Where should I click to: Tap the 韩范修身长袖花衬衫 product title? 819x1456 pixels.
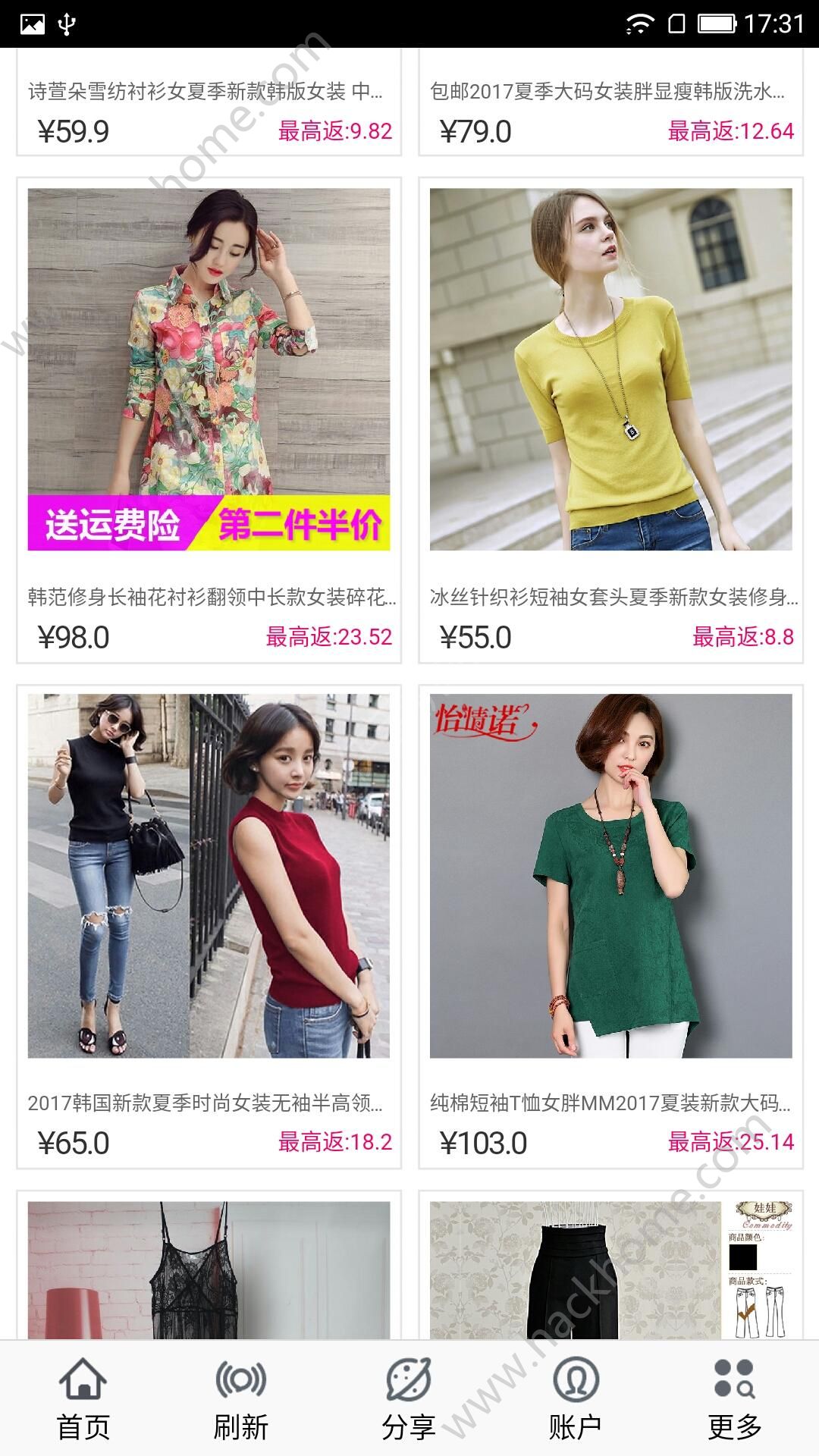(210, 598)
